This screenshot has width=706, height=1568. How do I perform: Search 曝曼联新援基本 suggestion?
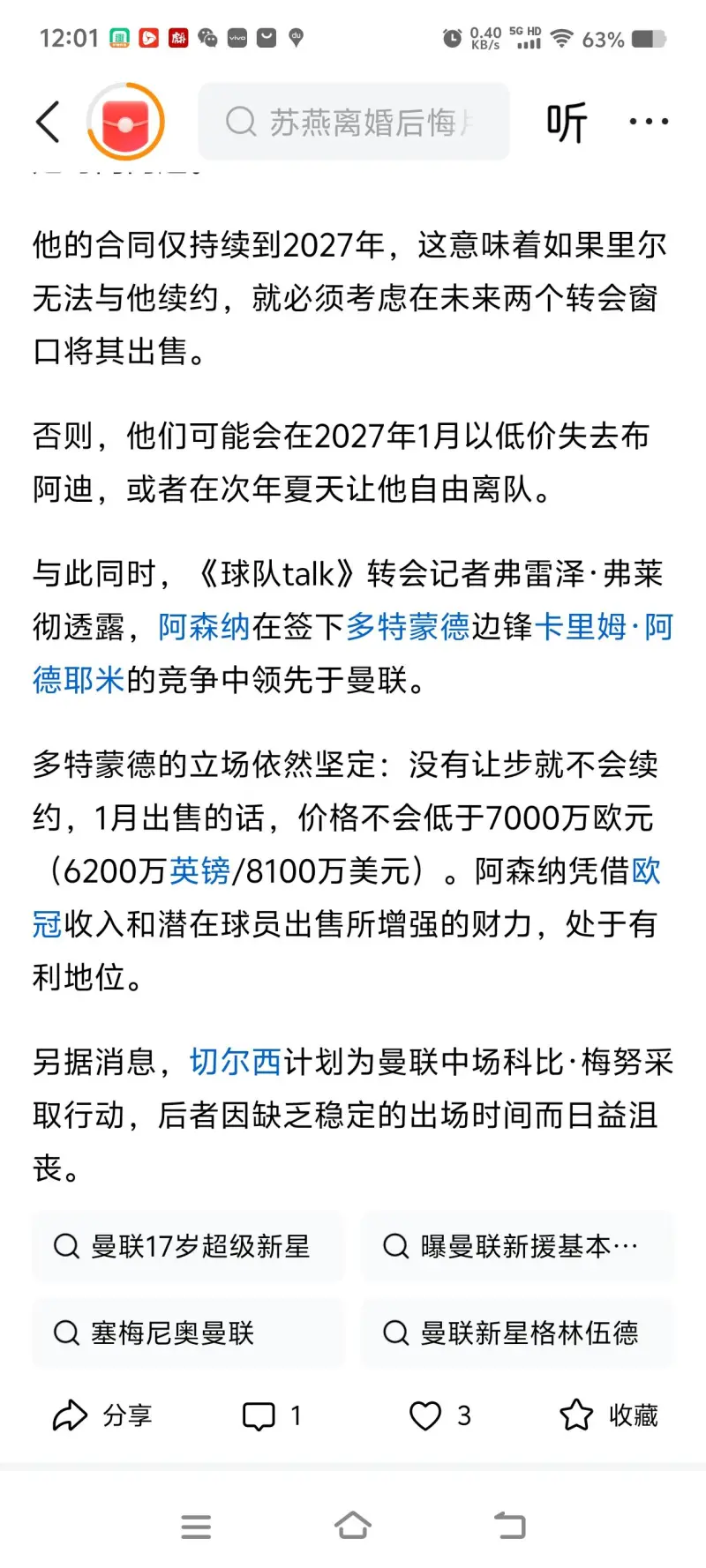coord(517,1246)
